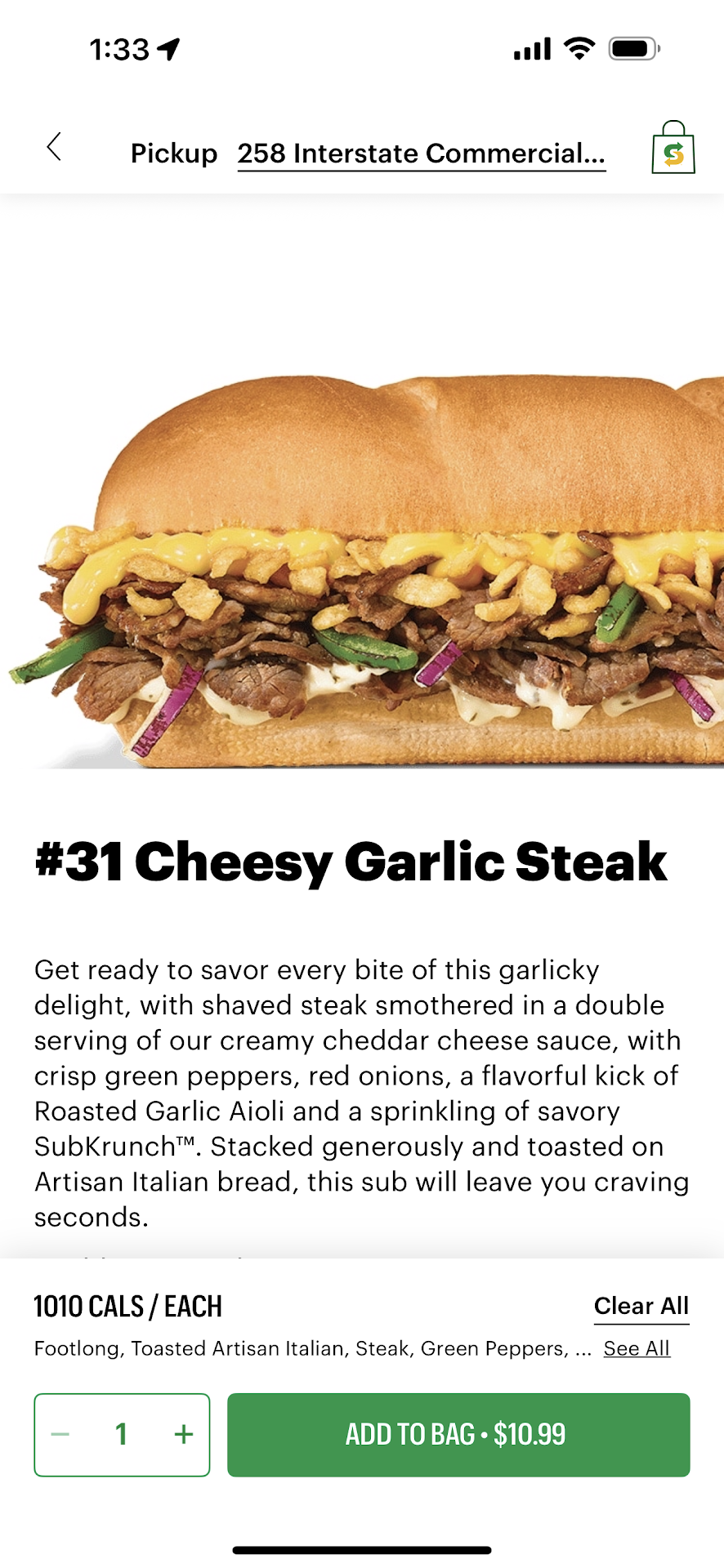This screenshot has height=1568, width=724.
Task: Increase the sandwich quantity
Action: tap(184, 1434)
